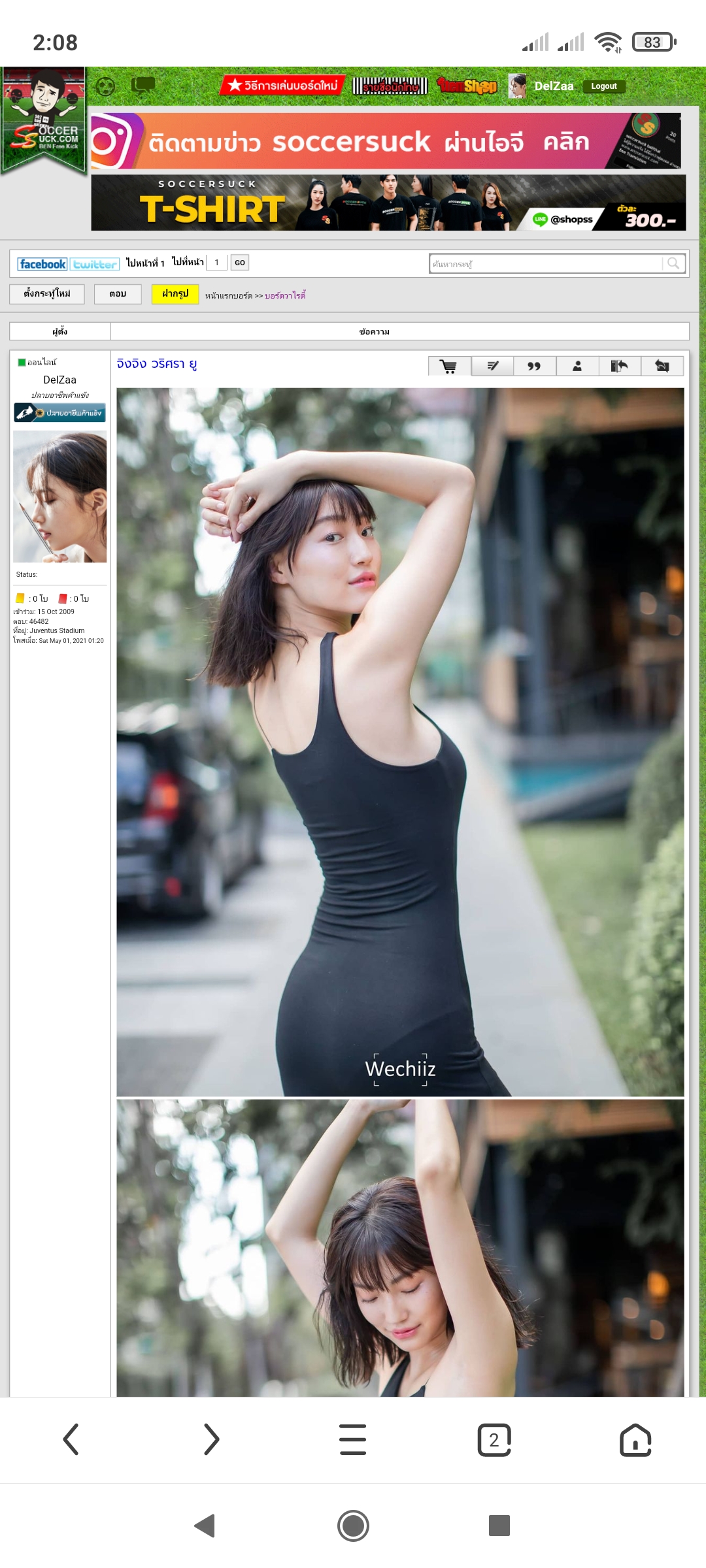Viewport: 706px width, 1568px height.
Task: Tap the shopping cart icon on the post
Action: [449, 367]
